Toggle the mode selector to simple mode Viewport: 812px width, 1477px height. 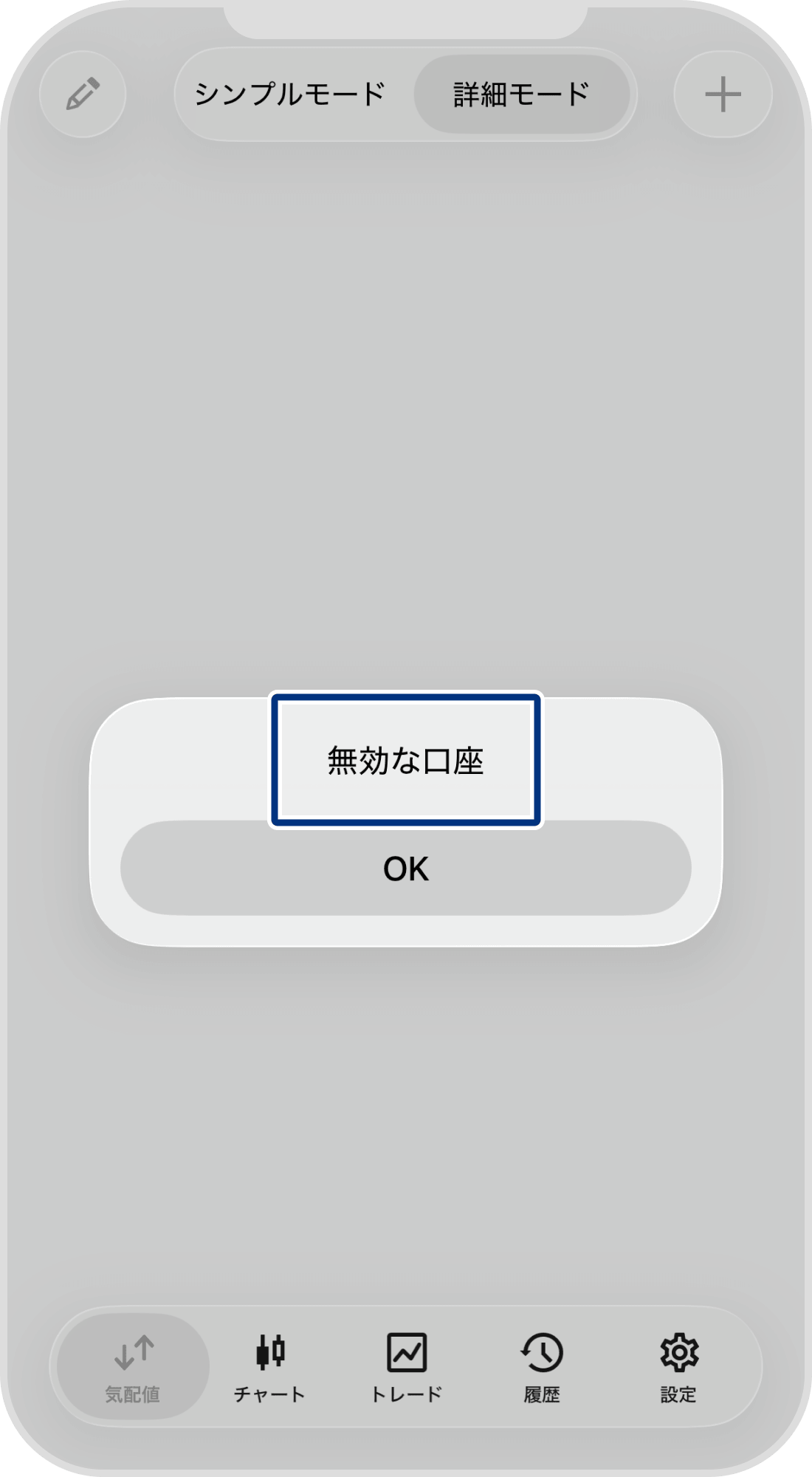pos(289,95)
